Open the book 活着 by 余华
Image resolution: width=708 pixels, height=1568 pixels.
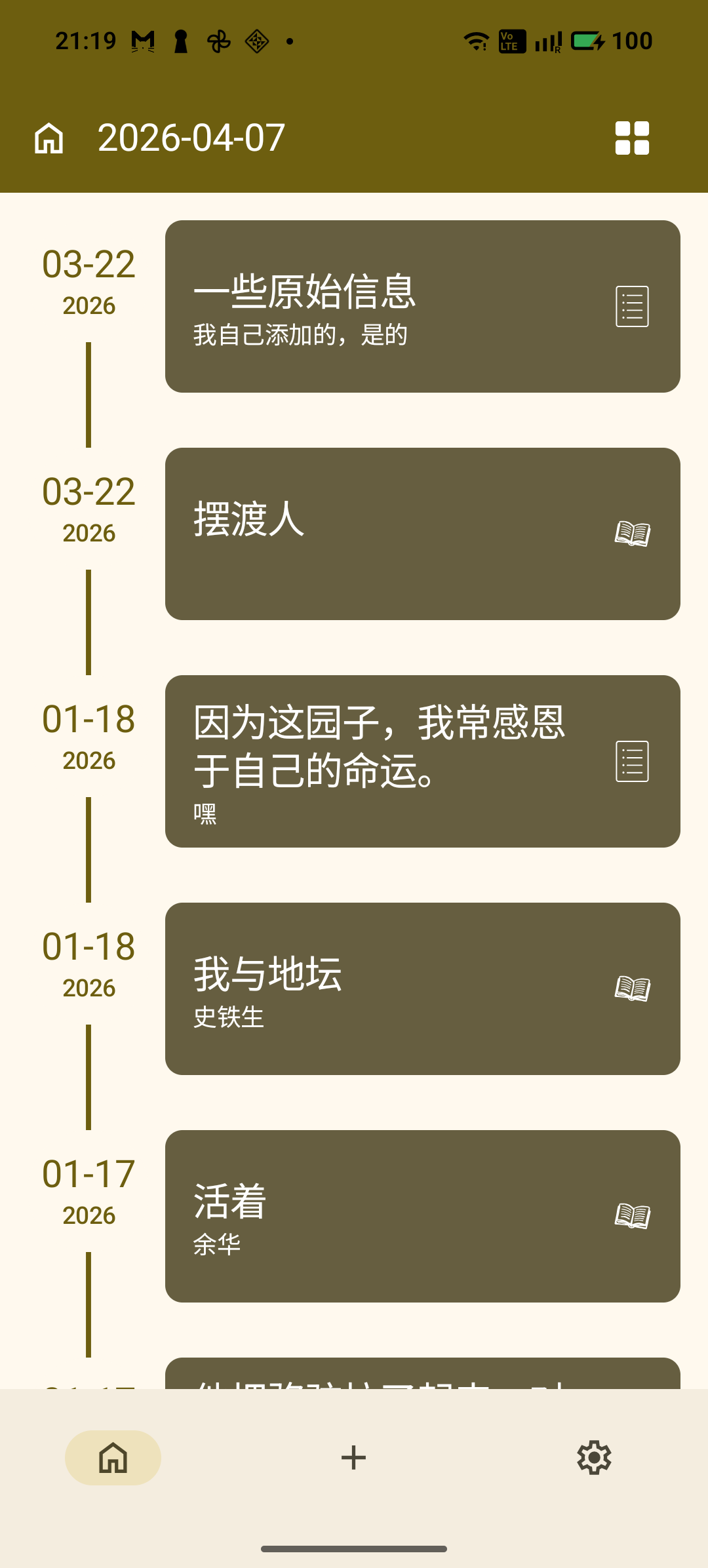pyautogui.click(x=422, y=1216)
